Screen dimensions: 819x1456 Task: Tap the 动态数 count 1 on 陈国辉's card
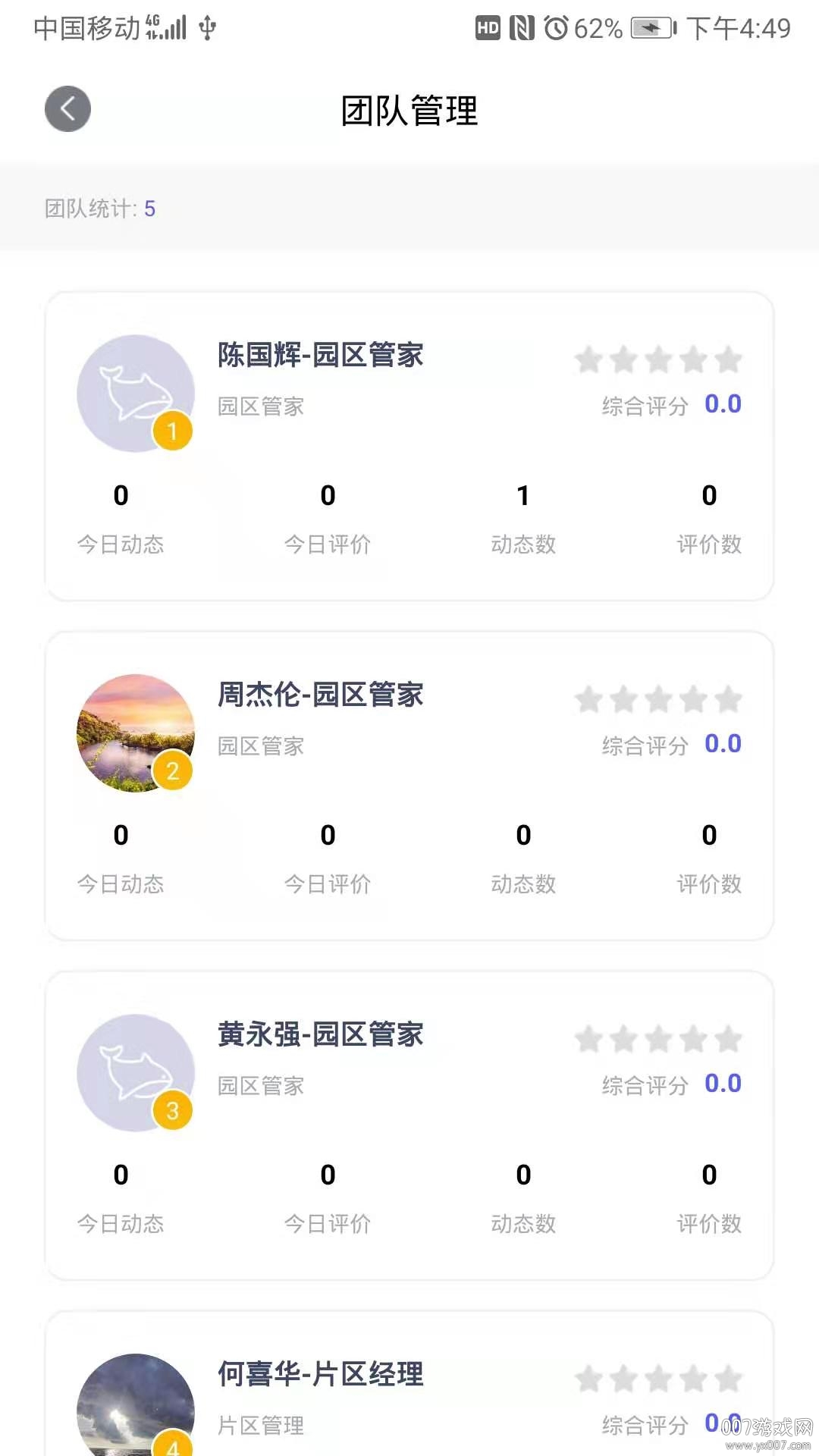(523, 497)
